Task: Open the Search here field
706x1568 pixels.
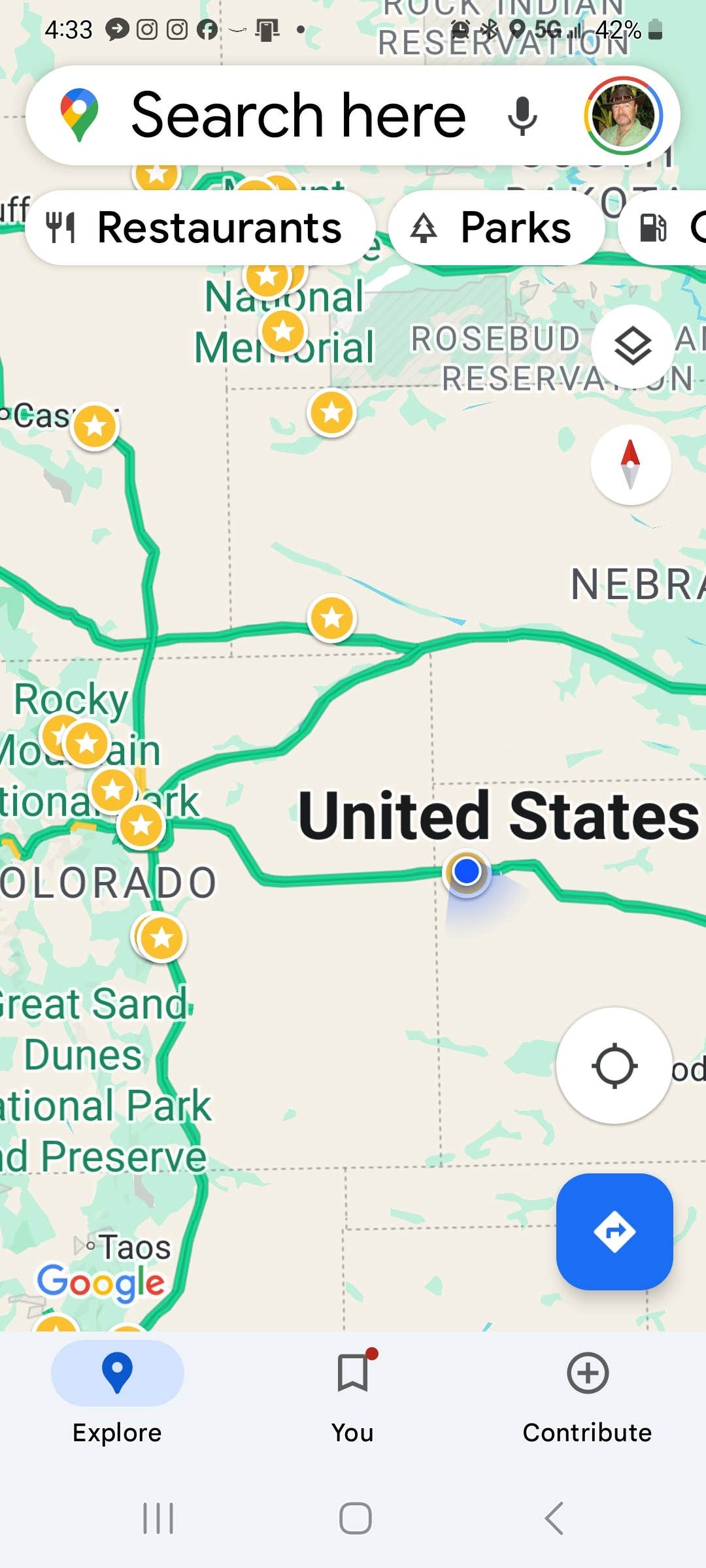Action: point(298,116)
